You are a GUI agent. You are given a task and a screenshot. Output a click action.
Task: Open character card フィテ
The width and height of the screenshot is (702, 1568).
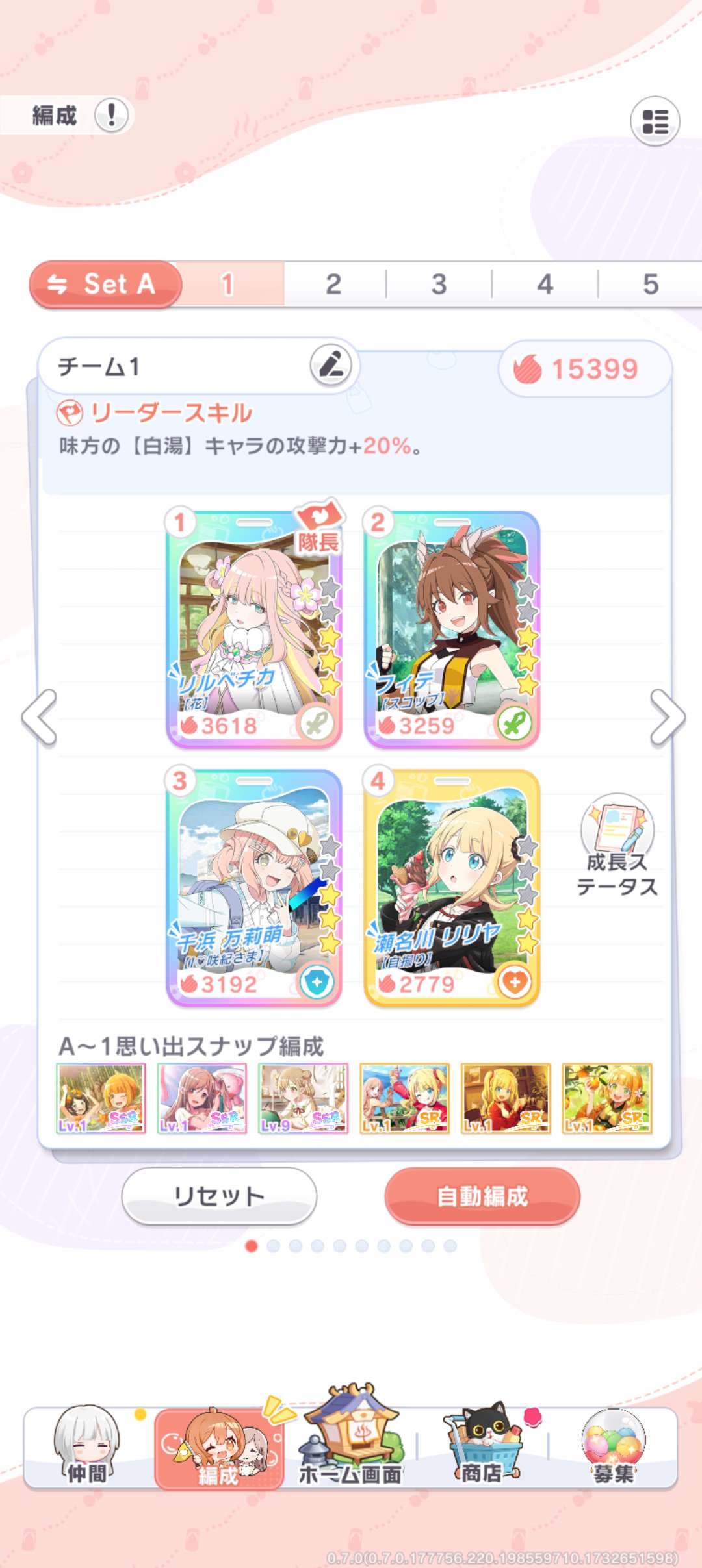[x=452, y=629]
